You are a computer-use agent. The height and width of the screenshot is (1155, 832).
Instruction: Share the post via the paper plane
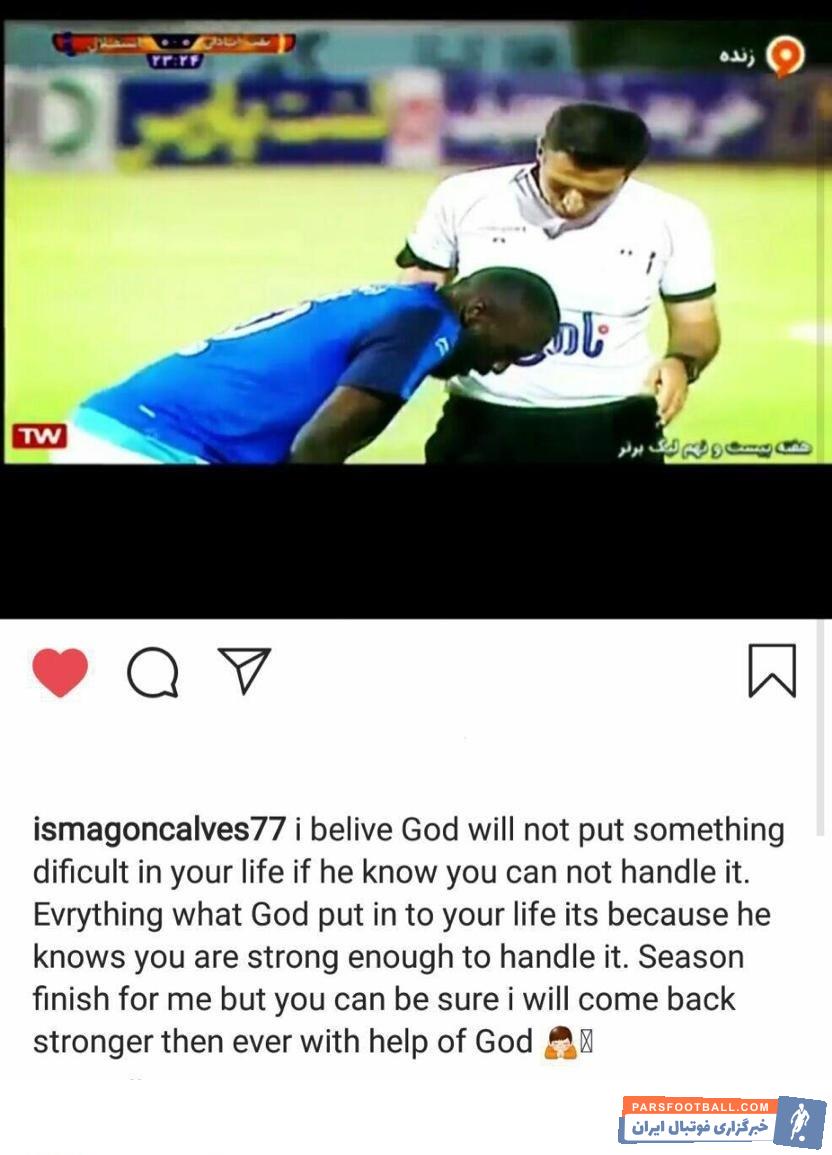tap(245, 670)
